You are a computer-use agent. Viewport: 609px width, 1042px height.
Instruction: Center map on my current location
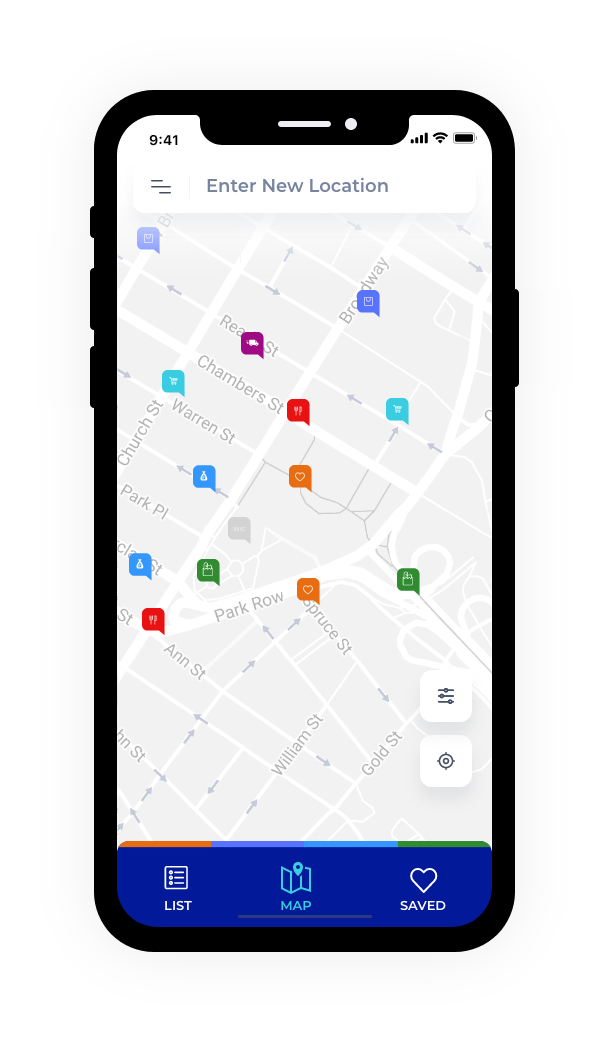pyautogui.click(x=446, y=761)
